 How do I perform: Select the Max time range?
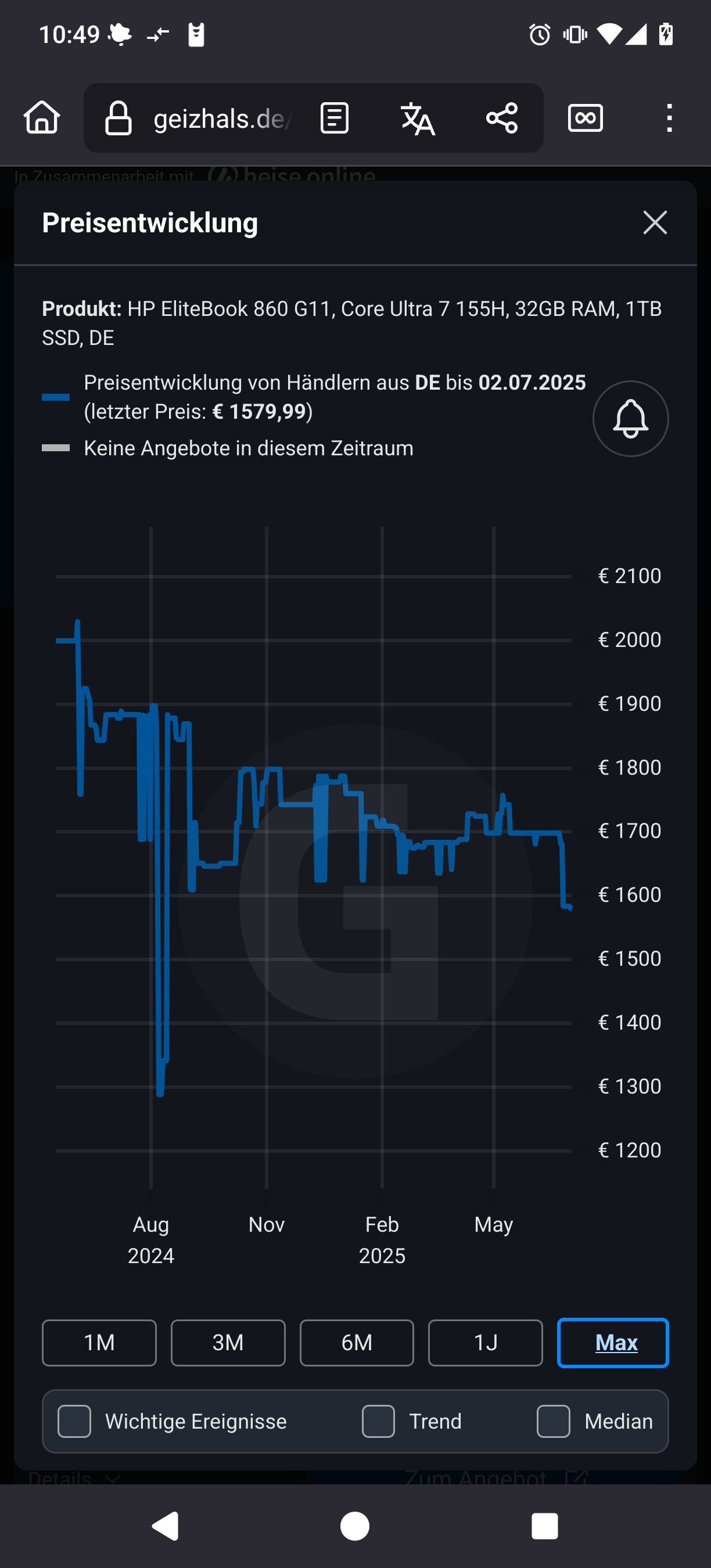pos(613,1343)
